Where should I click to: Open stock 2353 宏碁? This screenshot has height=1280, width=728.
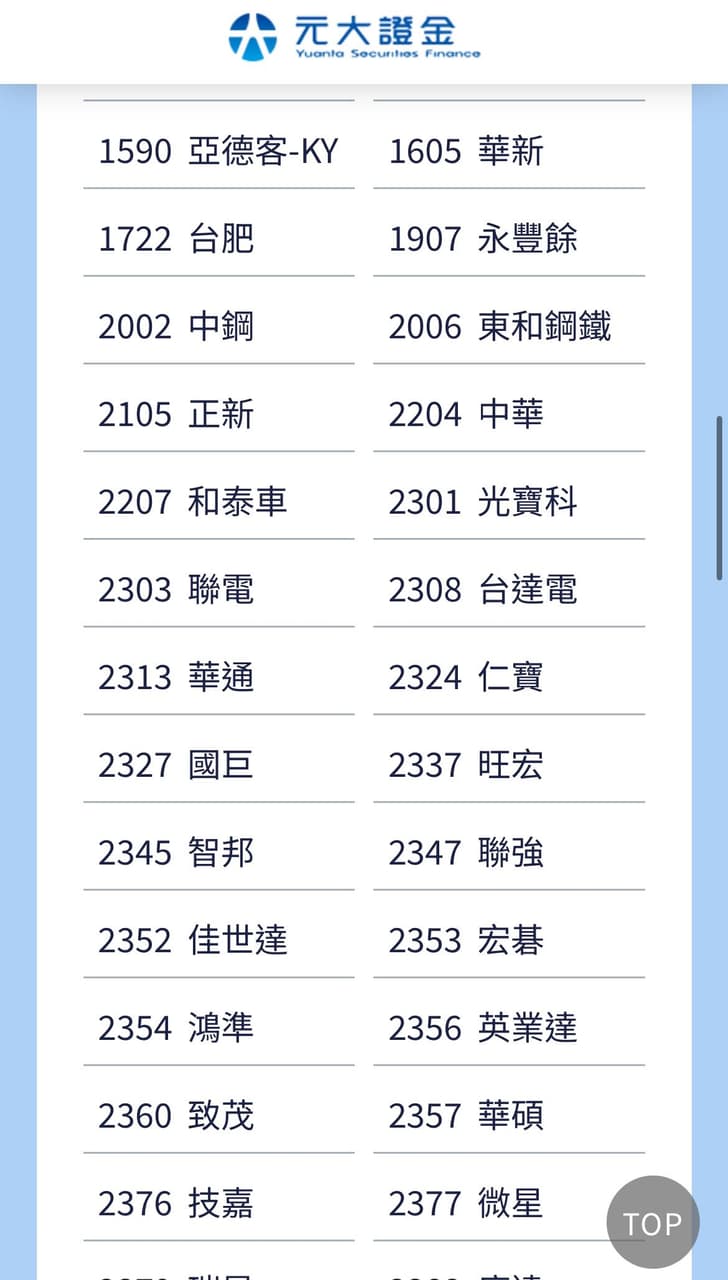(x=470, y=940)
